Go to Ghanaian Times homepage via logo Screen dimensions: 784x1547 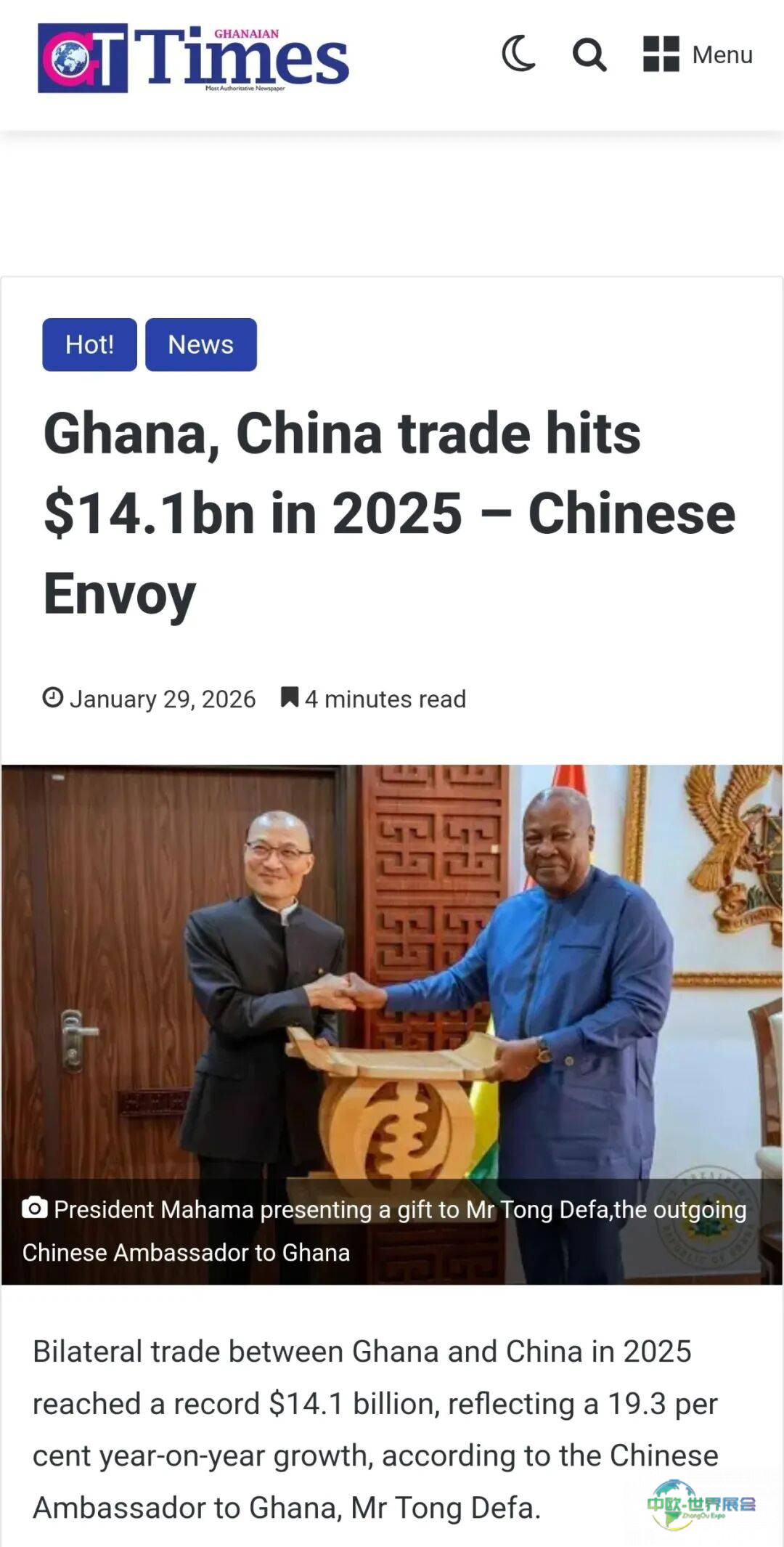point(193,58)
